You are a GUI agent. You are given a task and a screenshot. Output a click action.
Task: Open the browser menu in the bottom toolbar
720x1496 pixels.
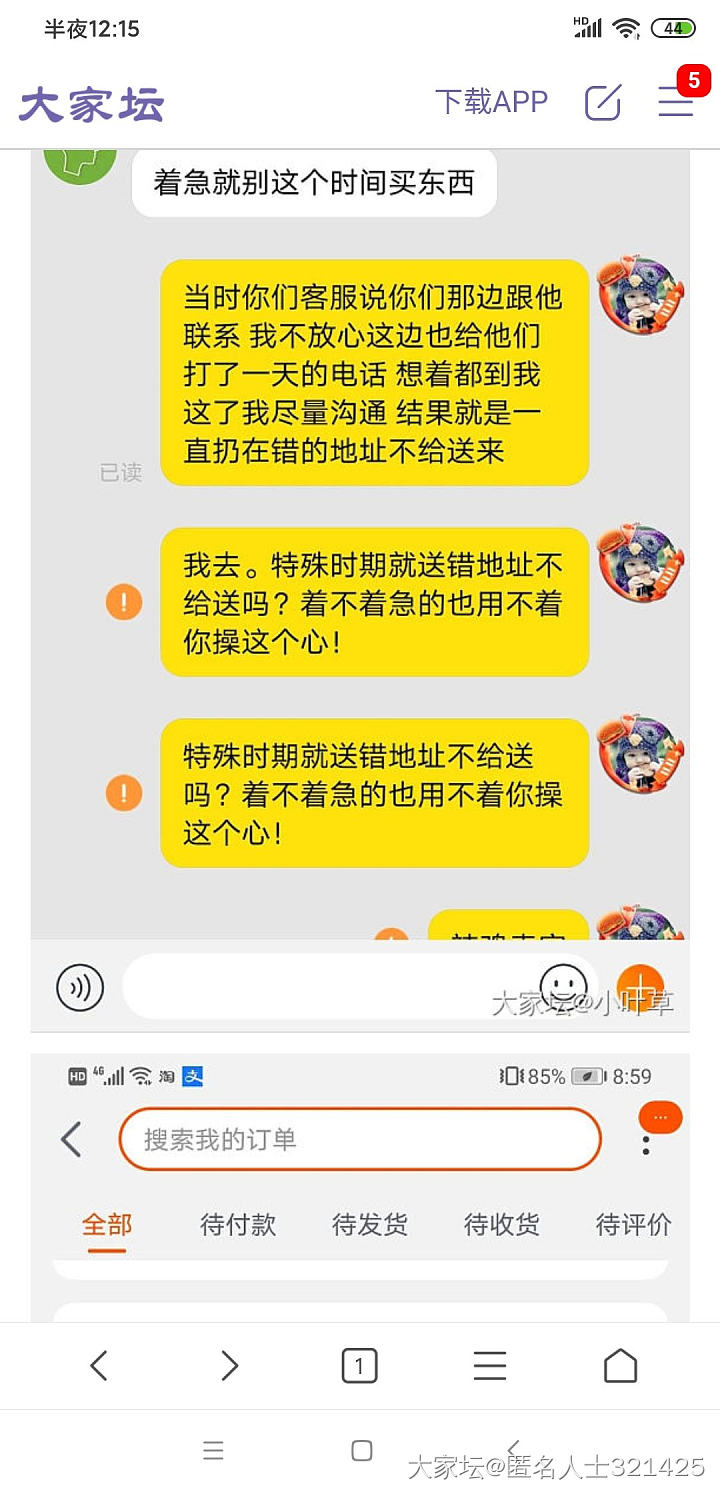point(489,1365)
